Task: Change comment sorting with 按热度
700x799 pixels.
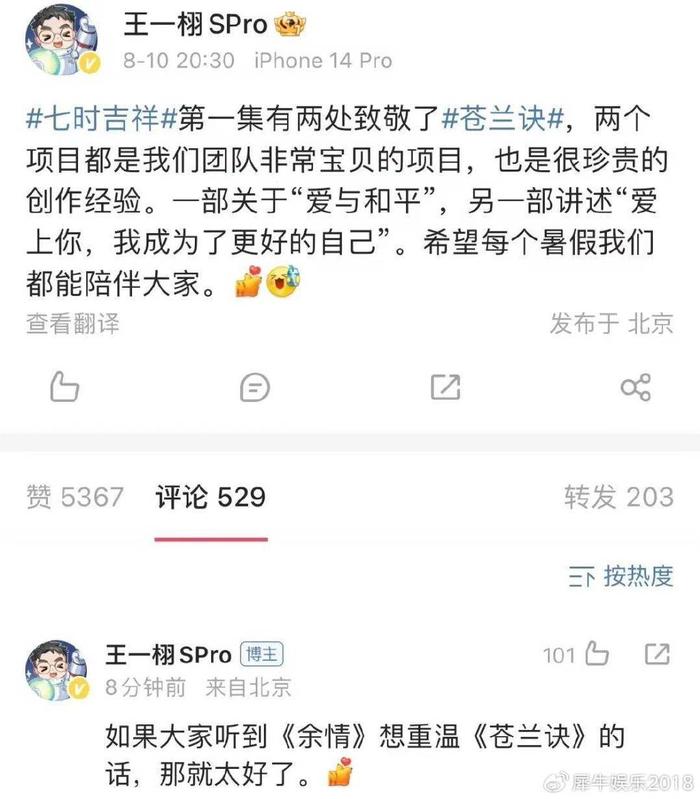Action: coord(621,576)
